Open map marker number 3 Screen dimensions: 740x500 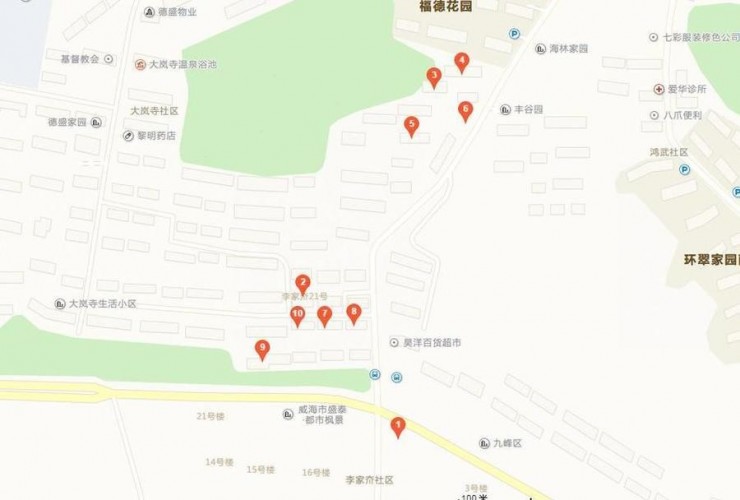click(434, 76)
